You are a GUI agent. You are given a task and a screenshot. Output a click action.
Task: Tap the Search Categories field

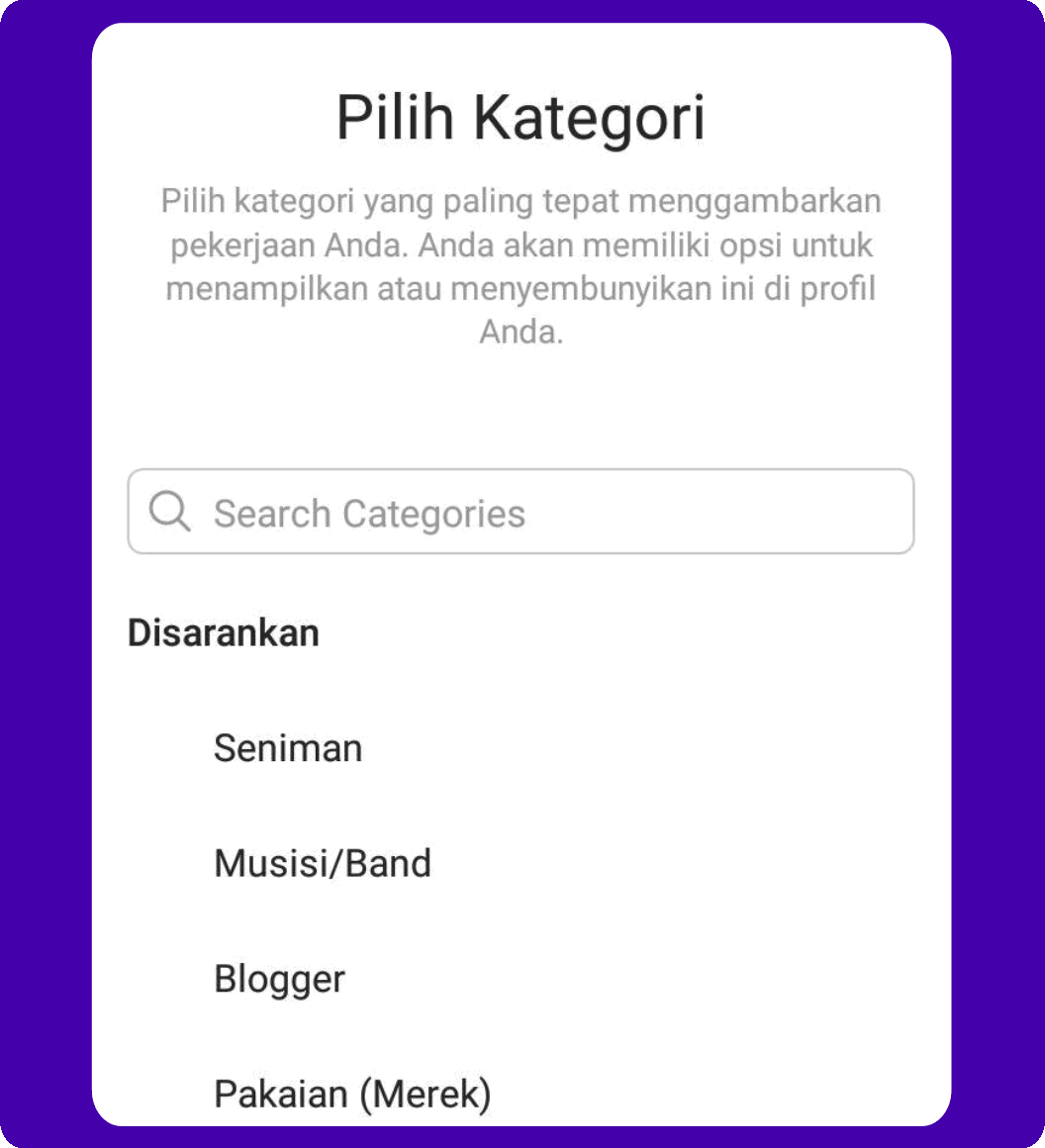pos(521,512)
